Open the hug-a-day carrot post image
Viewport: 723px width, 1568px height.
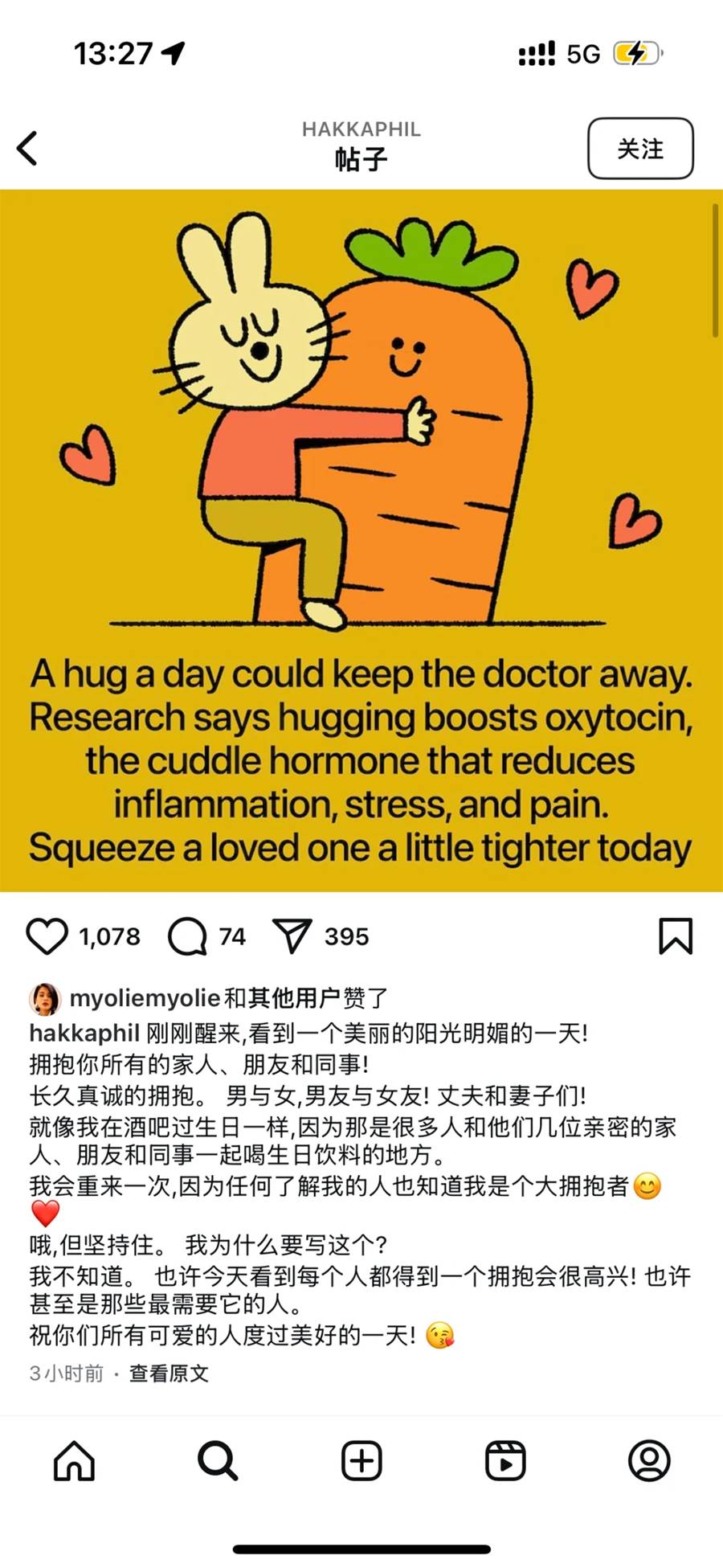pyautogui.click(x=361, y=541)
